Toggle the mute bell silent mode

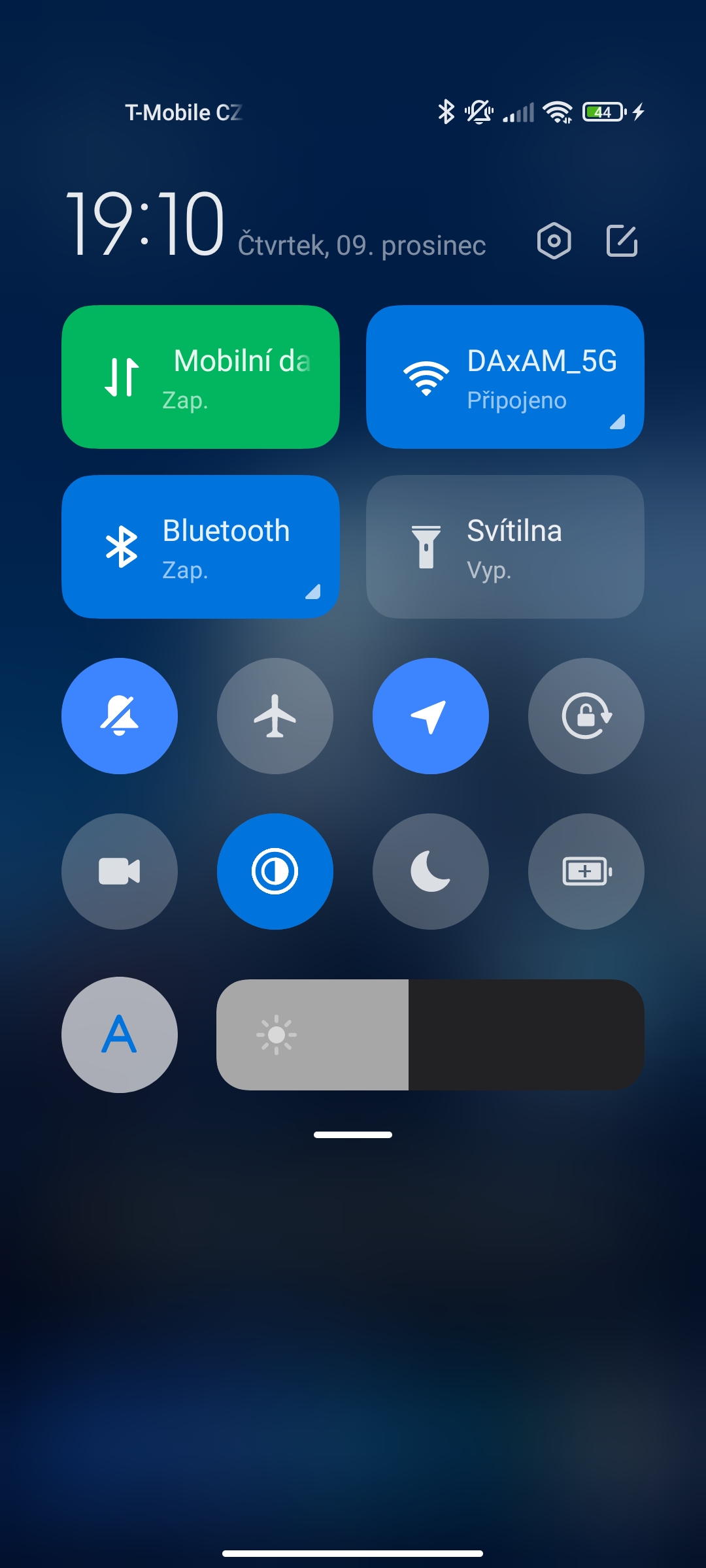[120, 716]
